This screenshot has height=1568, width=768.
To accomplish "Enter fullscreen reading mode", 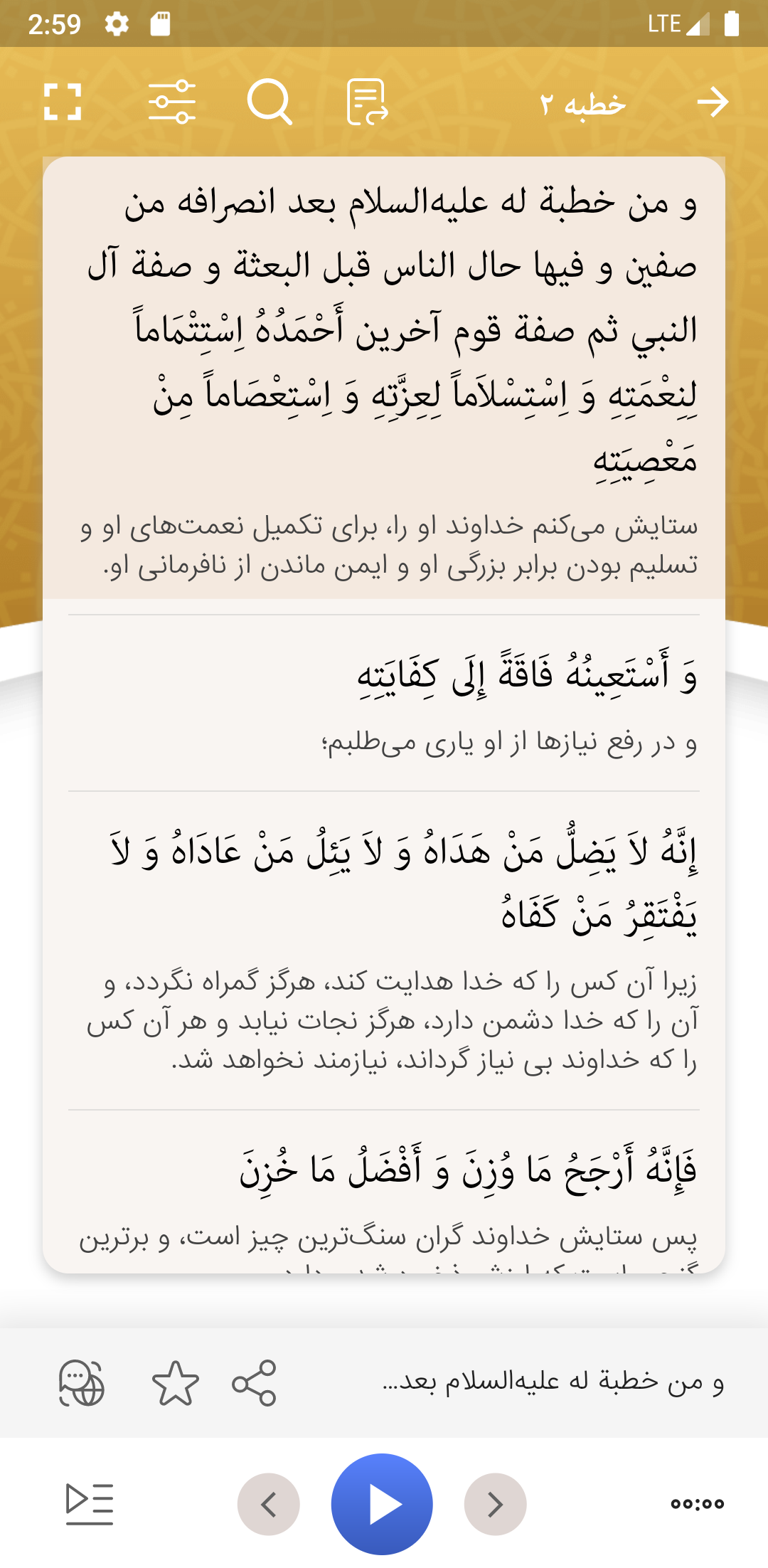I will tap(63, 102).
